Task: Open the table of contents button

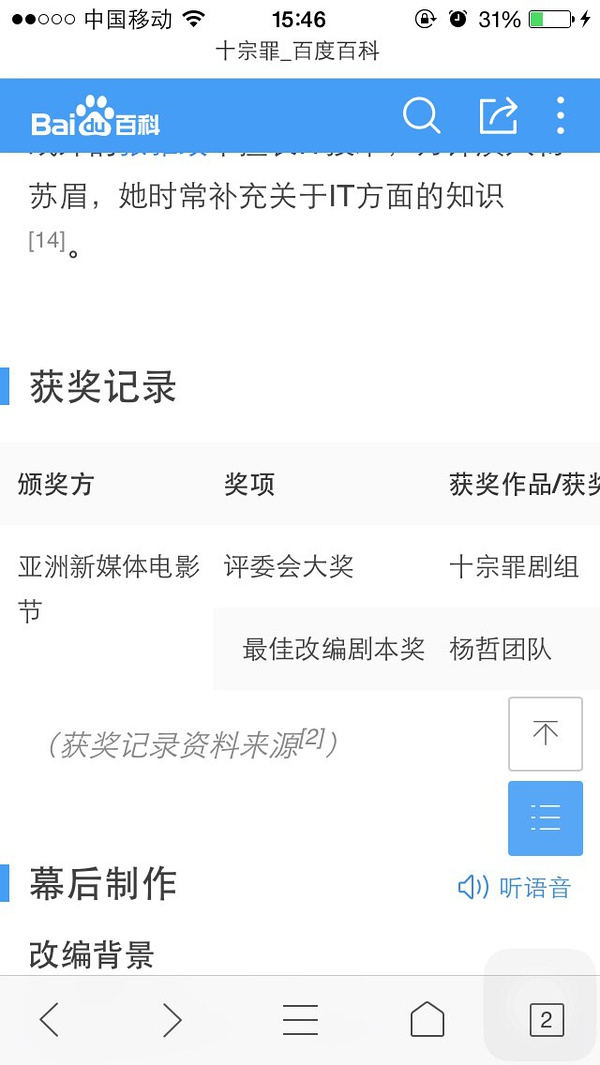Action: [545, 818]
